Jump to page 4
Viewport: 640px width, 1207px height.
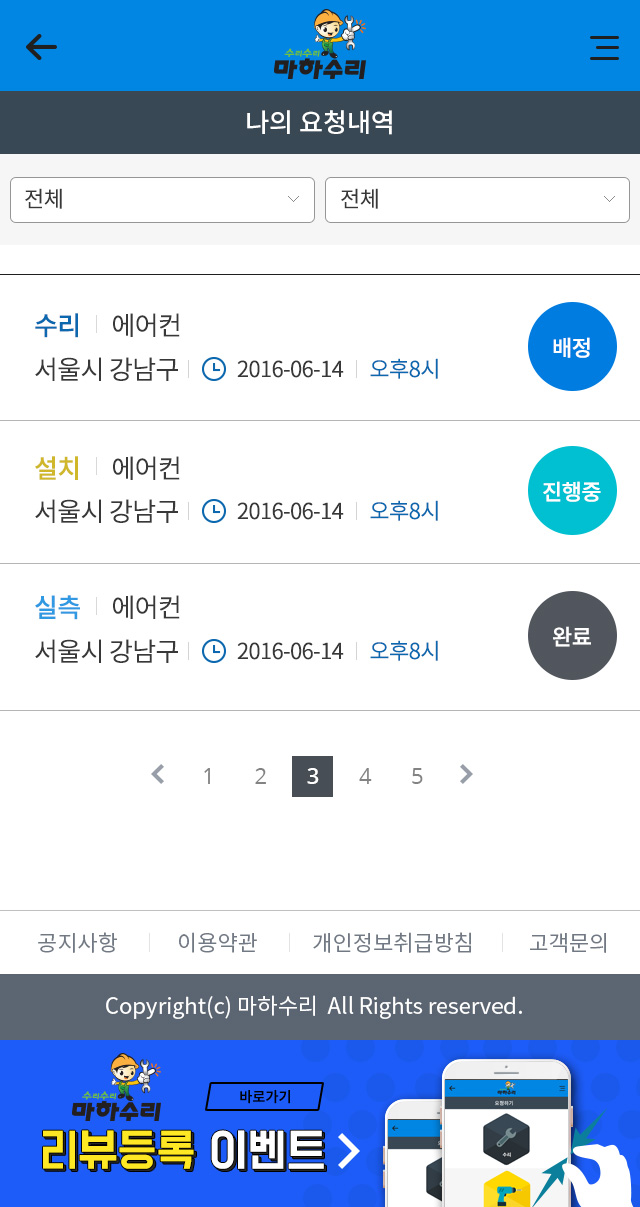365,777
